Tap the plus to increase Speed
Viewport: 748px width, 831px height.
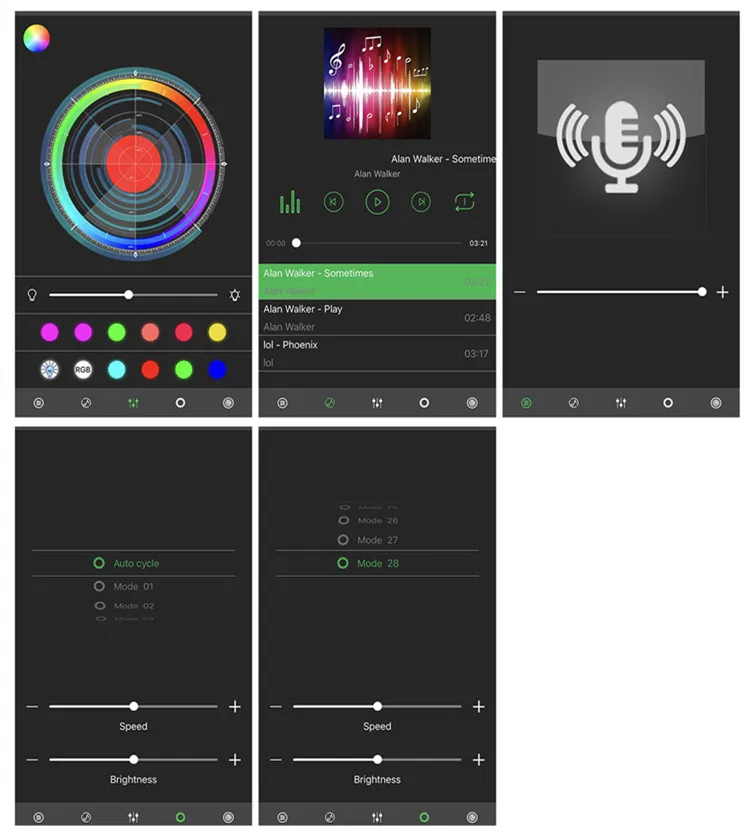click(235, 706)
